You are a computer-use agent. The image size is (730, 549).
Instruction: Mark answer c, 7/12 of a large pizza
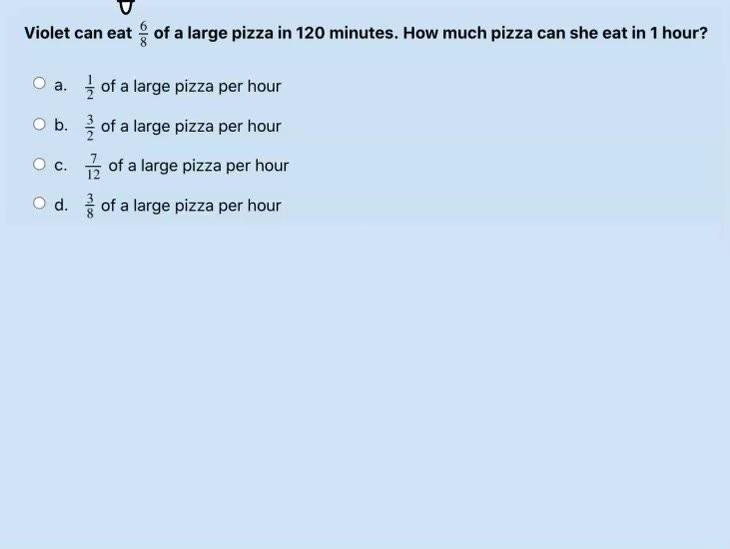point(40,164)
